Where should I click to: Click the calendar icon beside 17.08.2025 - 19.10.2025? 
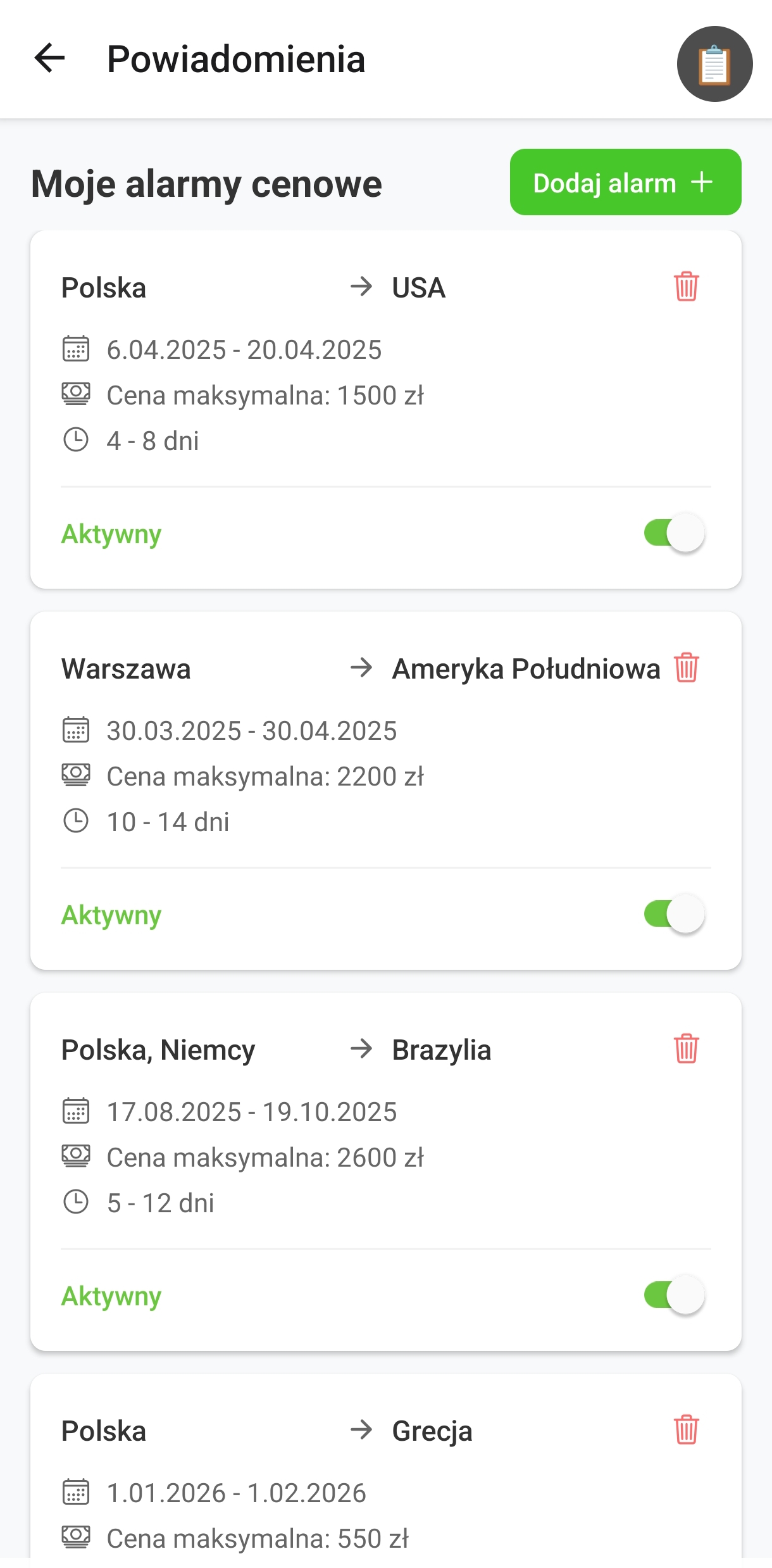coord(75,1110)
